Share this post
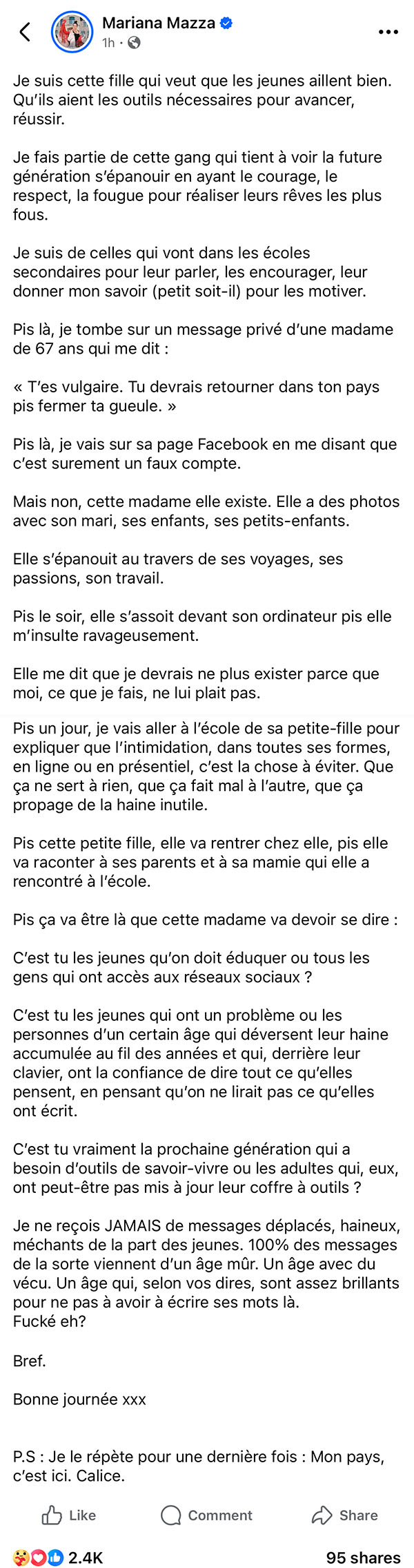Image resolution: width=414 pixels, height=1568 pixels. click(344, 1515)
